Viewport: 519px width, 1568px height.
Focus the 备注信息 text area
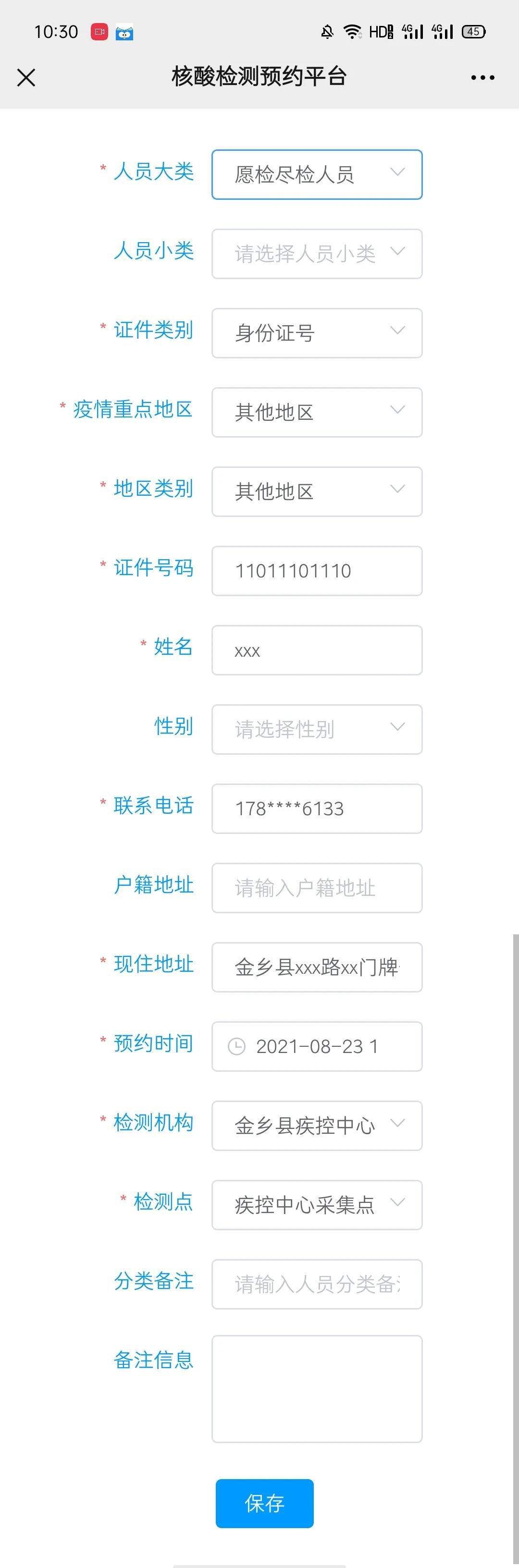pos(317,1388)
